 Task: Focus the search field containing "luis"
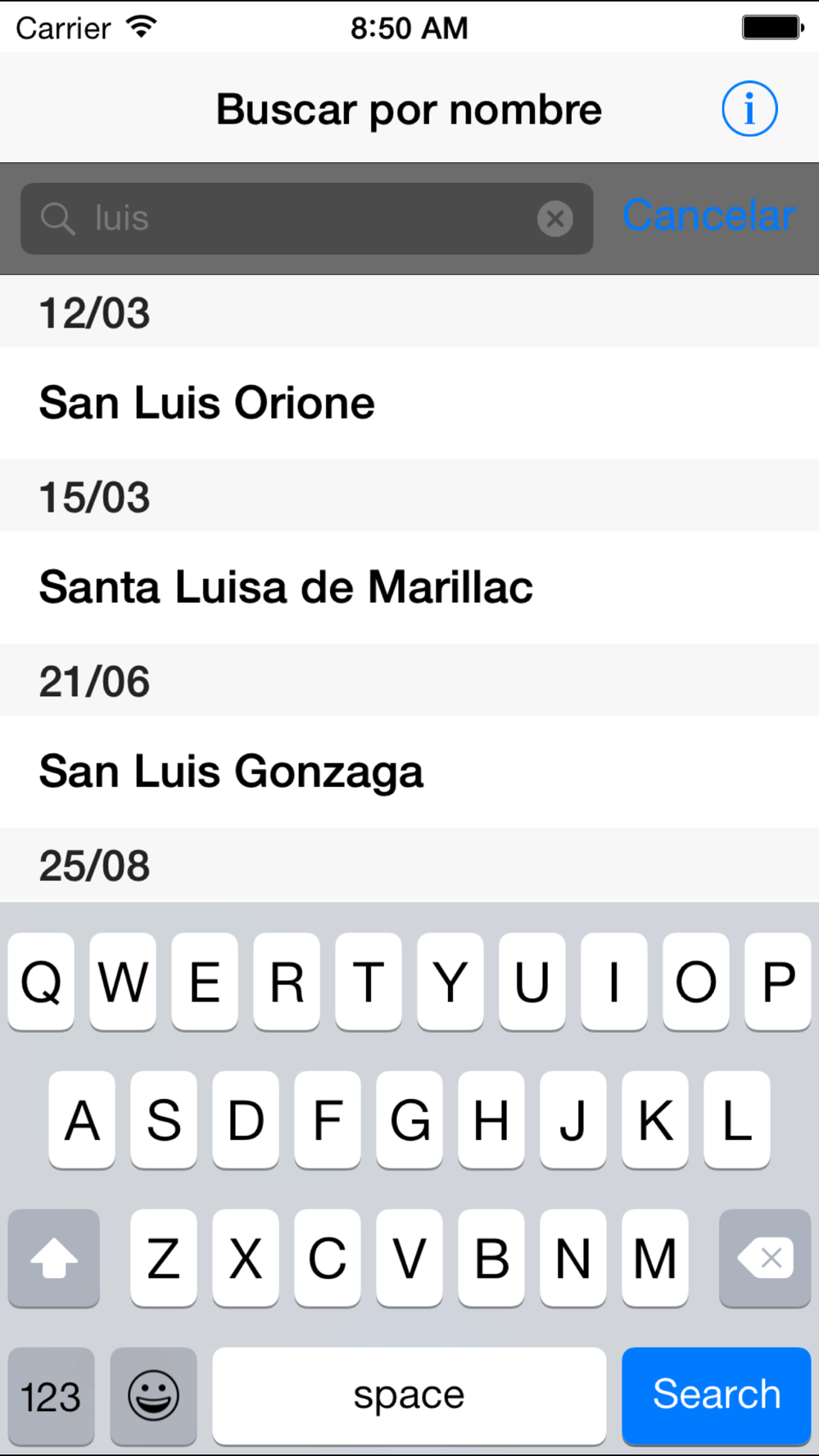pos(306,219)
